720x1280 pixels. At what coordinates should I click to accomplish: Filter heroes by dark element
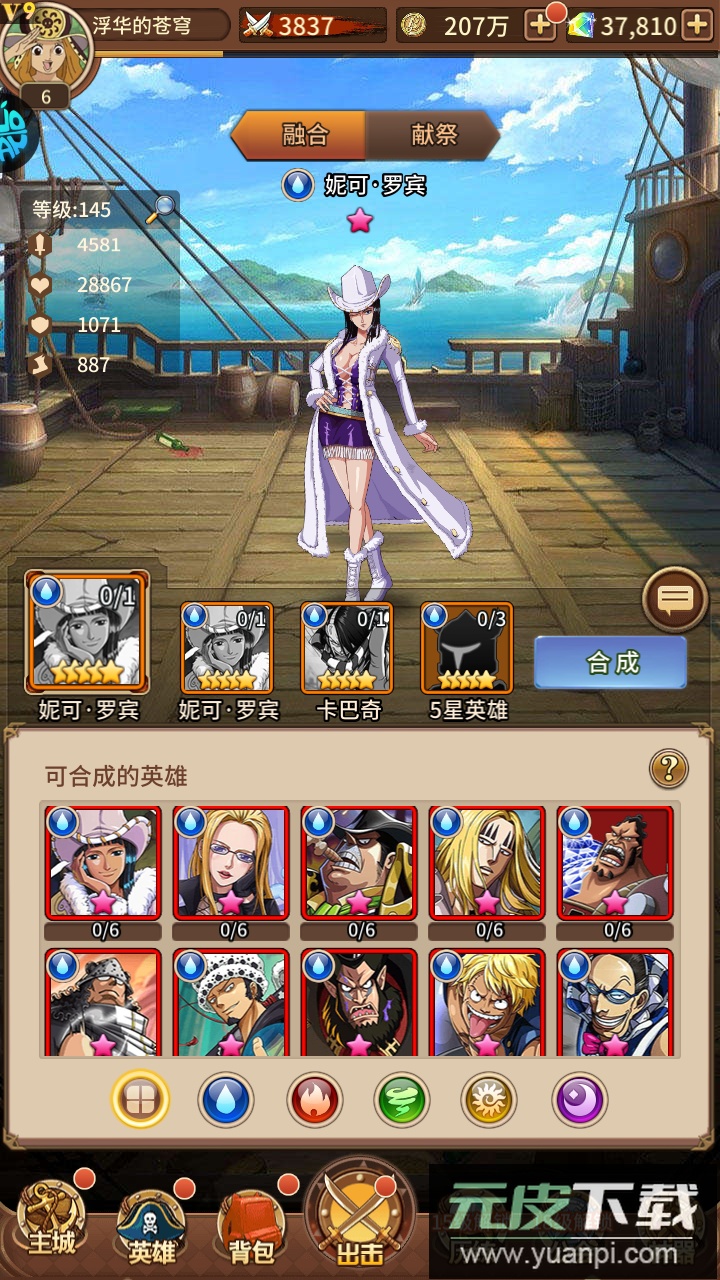tap(580, 1101)
